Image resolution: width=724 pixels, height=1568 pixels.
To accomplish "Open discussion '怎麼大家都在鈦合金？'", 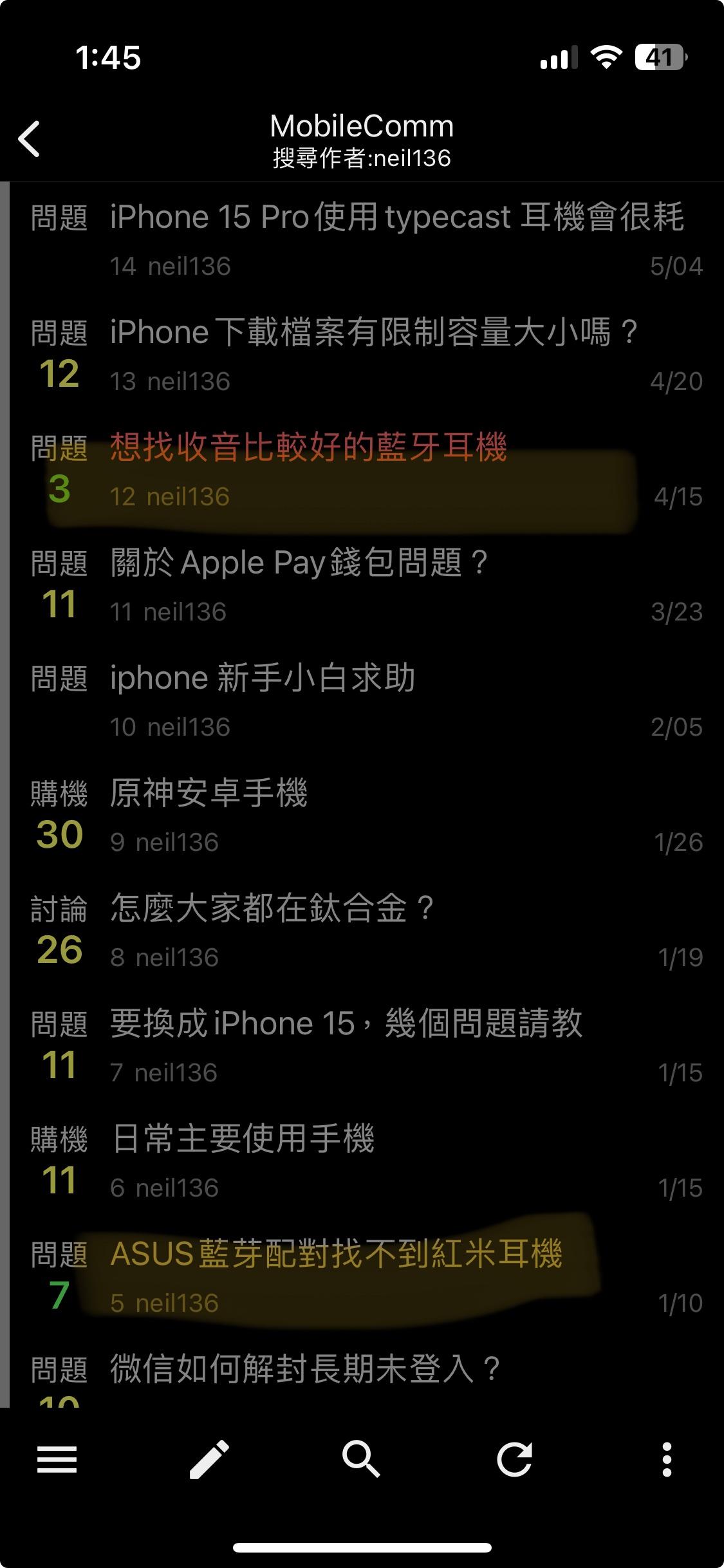I will coord(273,908).
